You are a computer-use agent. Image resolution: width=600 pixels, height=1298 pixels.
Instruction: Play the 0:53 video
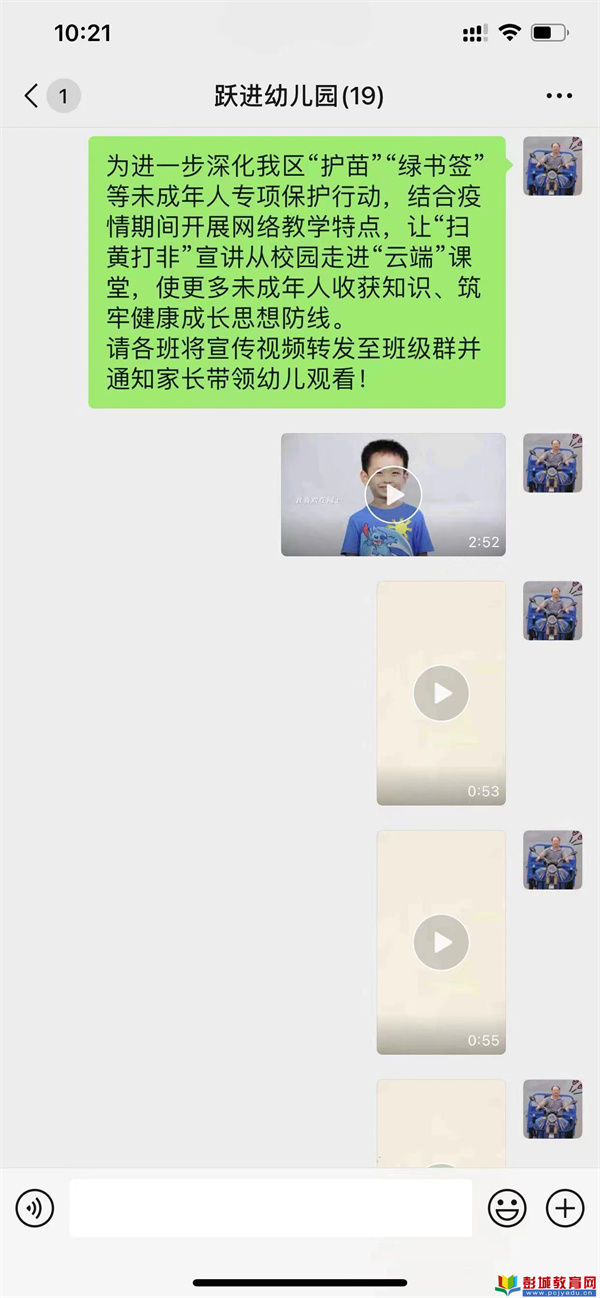point(441,693)
